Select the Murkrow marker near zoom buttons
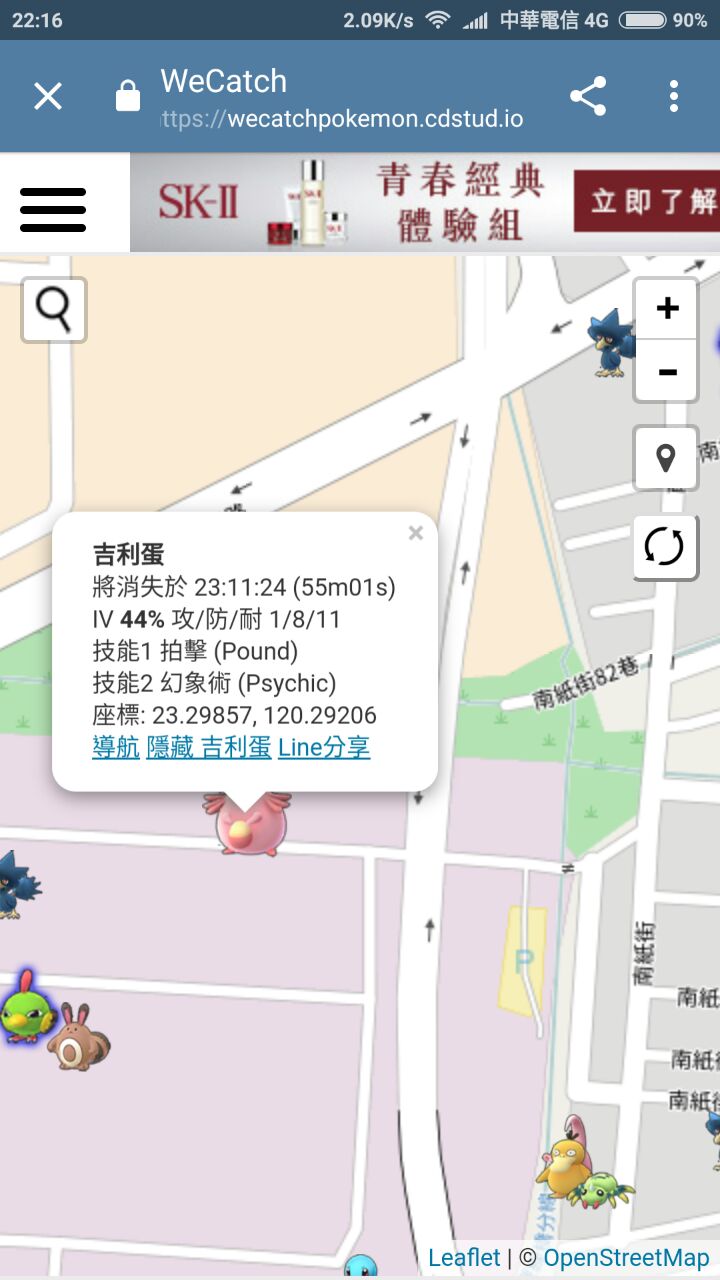The image size is (720, 1280). 610,342
